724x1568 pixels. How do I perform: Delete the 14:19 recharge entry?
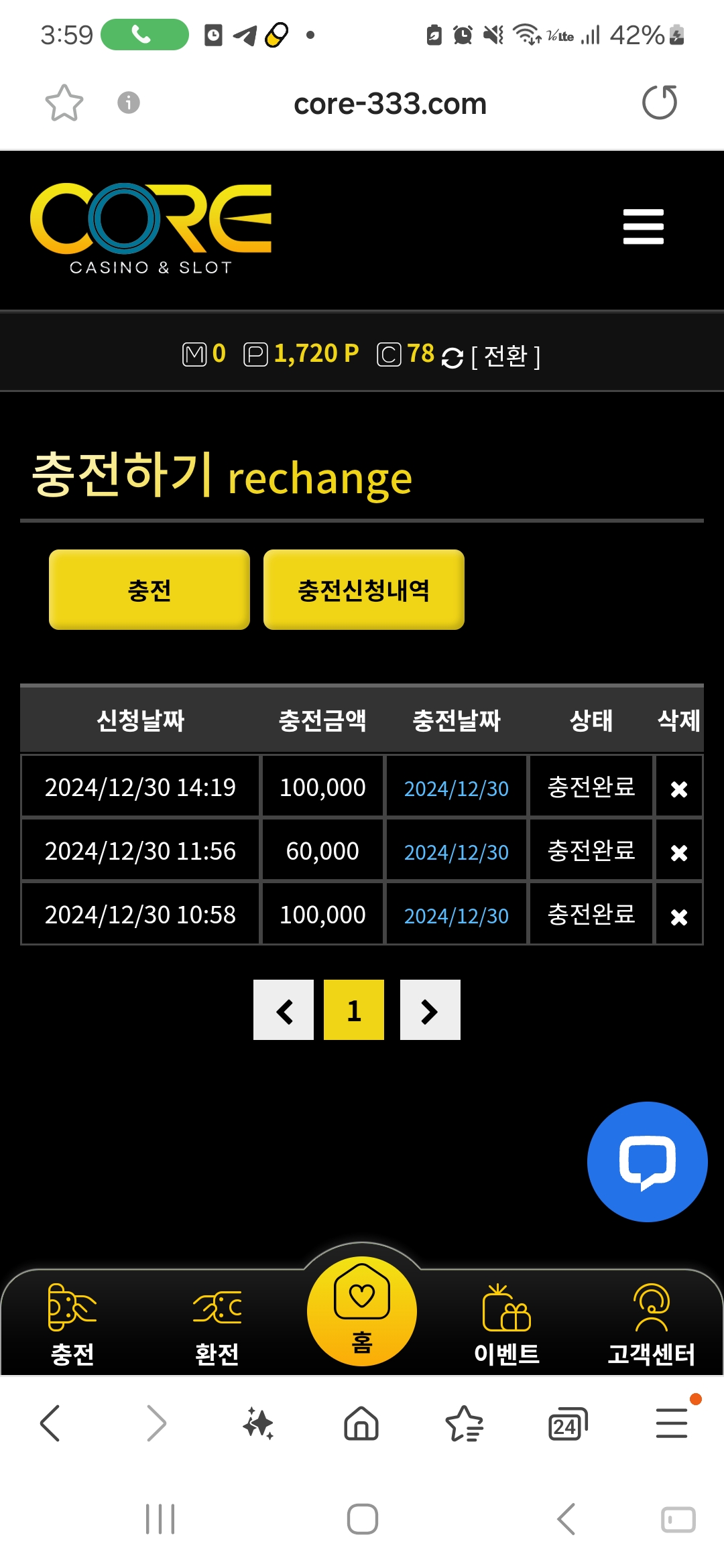pos(678,789)
